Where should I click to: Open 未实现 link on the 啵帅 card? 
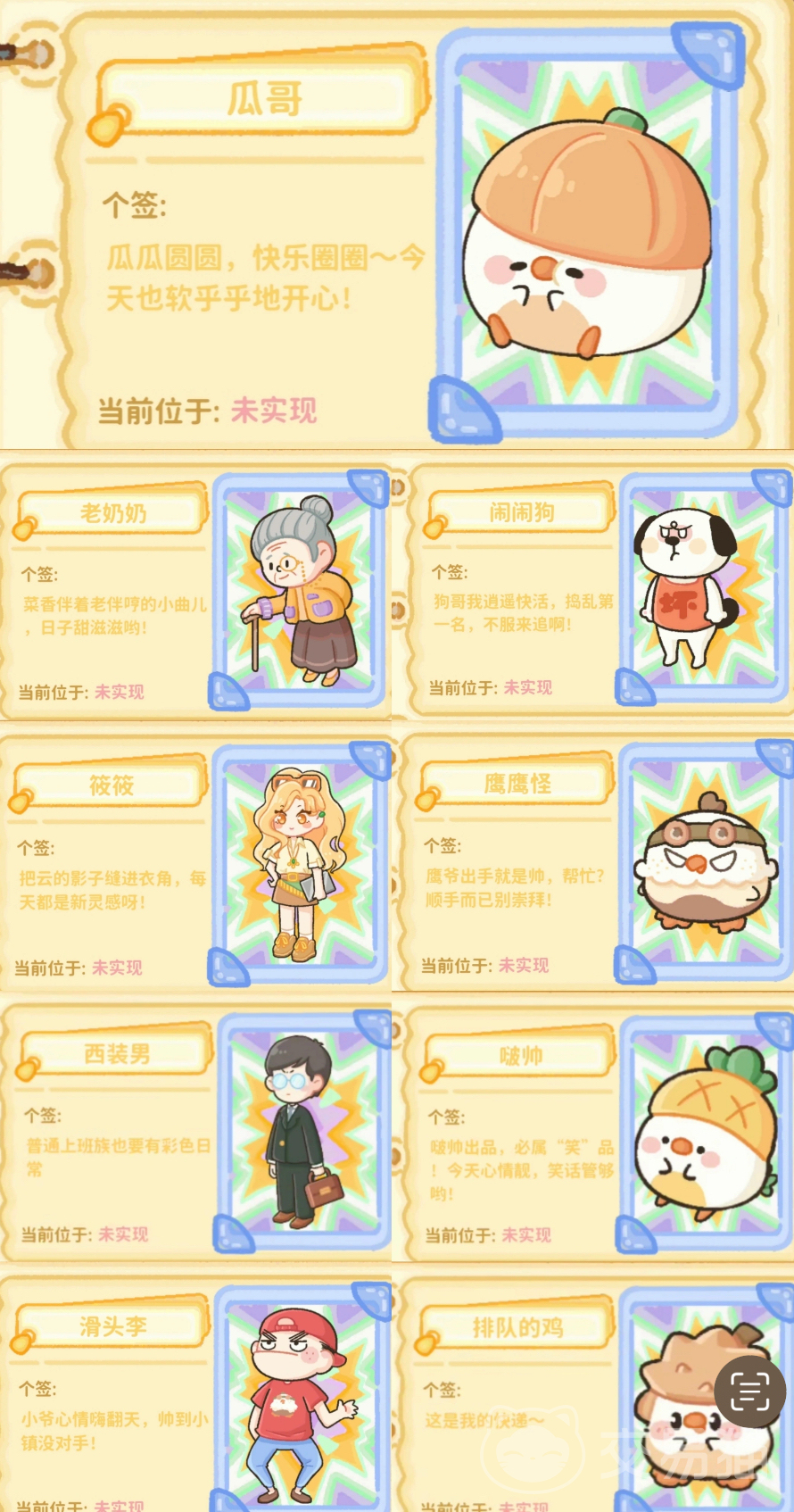[525, 1235]
